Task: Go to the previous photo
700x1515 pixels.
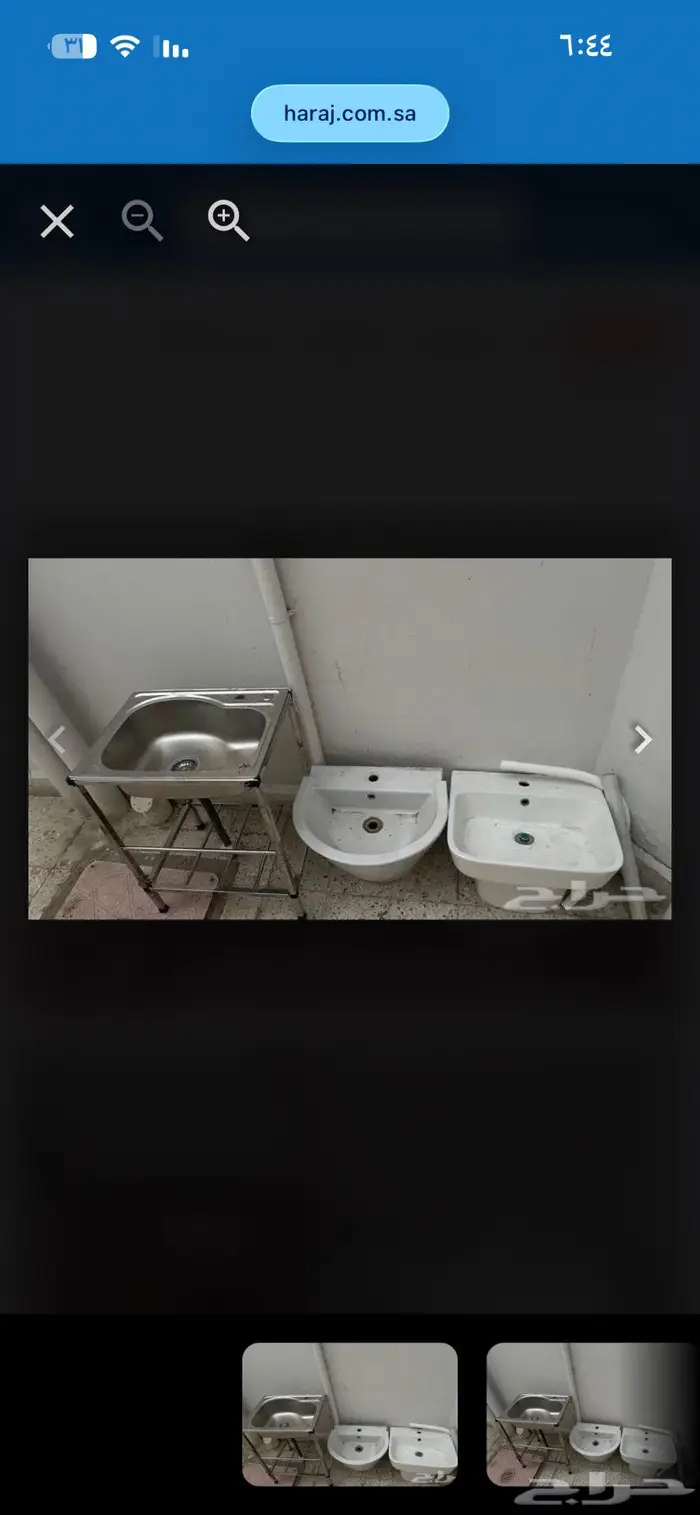Action: tap(58, 739)
